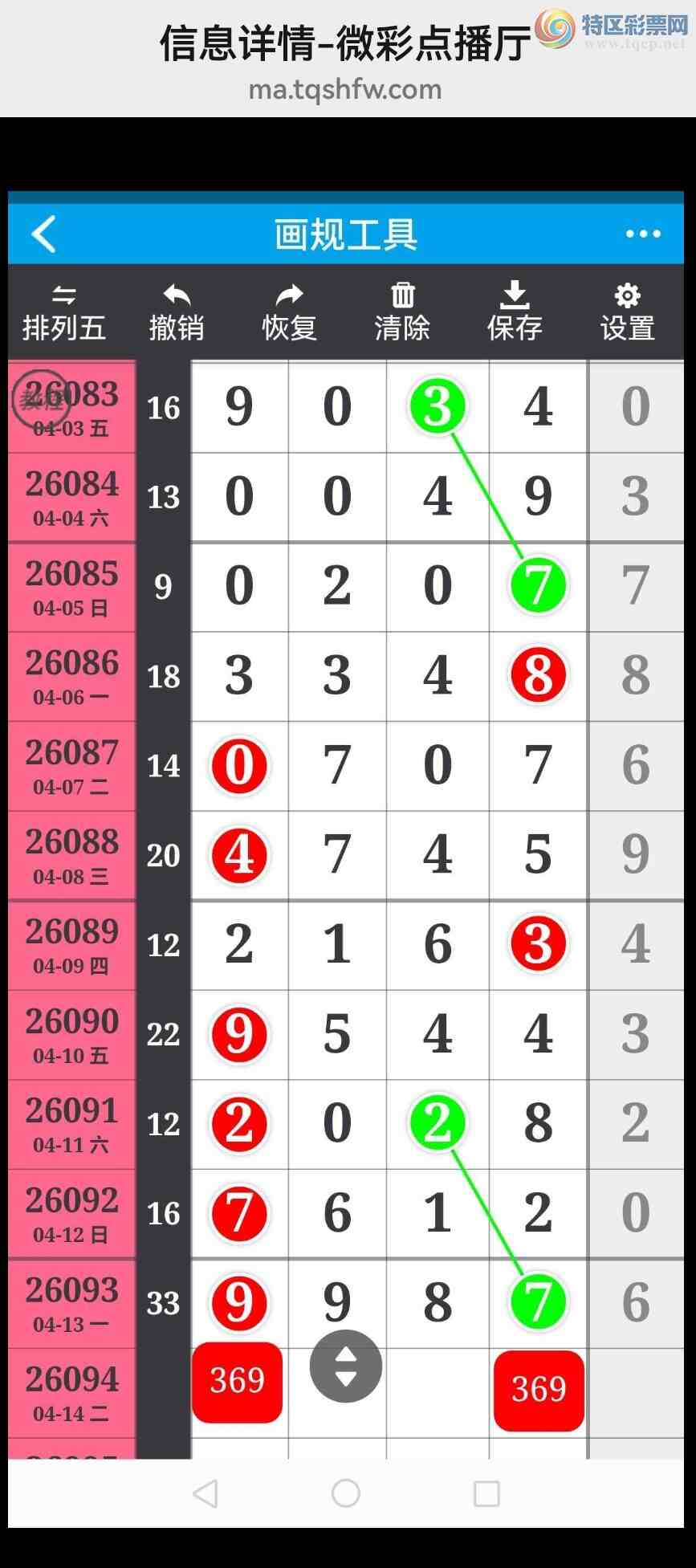Open the three-dot overflow menu

(x=643, y=234)
